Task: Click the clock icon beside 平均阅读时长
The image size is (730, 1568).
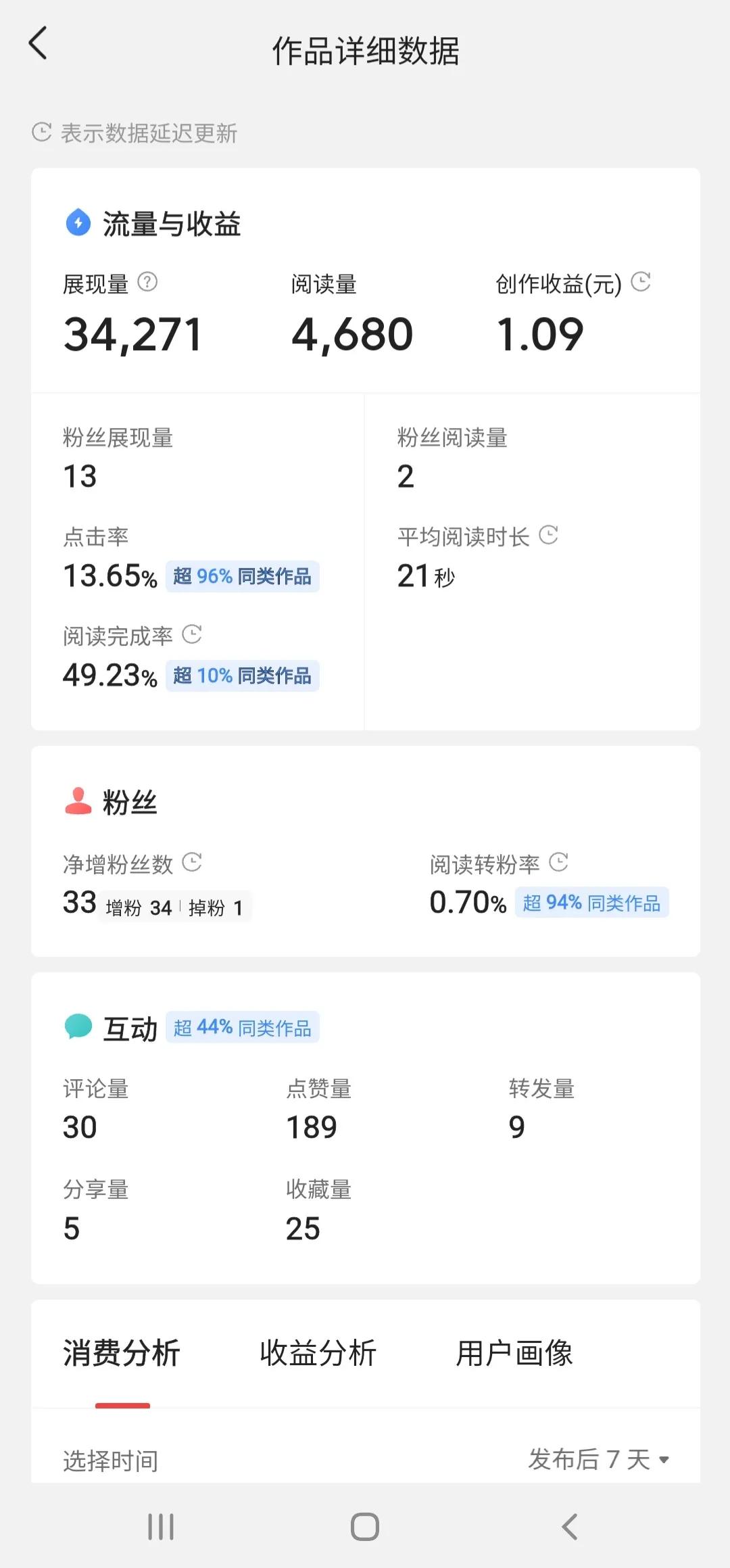Action: point(549,536)
